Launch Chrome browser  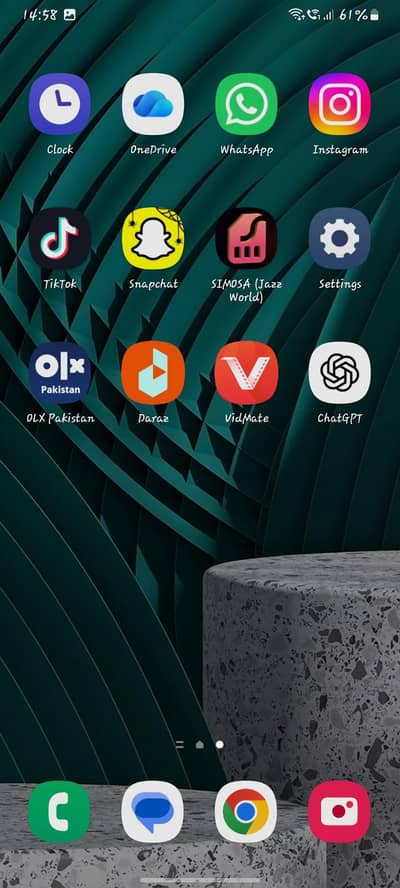[246, 812]
